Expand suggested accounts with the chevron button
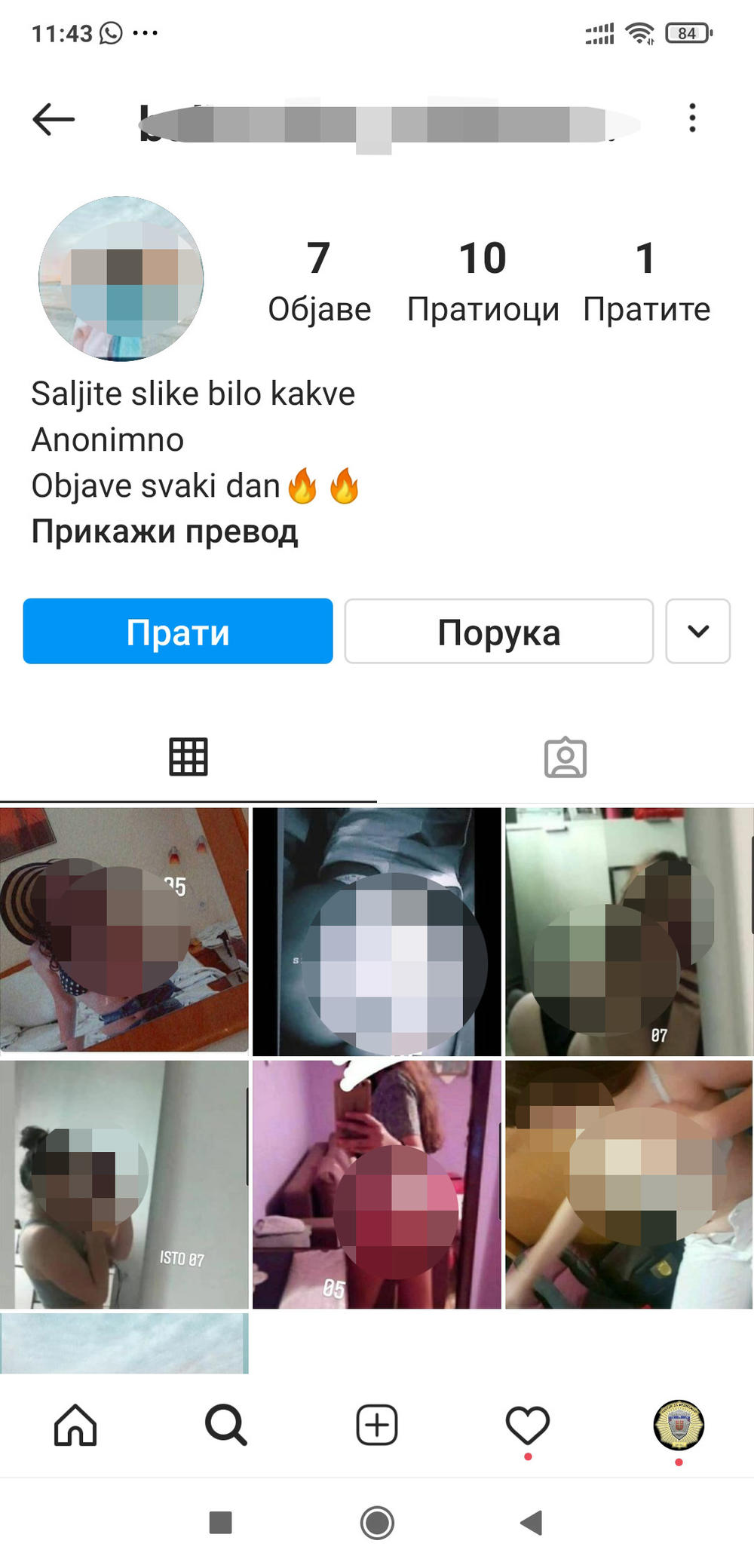Viewport: 754px width, 1568px height. point(697,632)
